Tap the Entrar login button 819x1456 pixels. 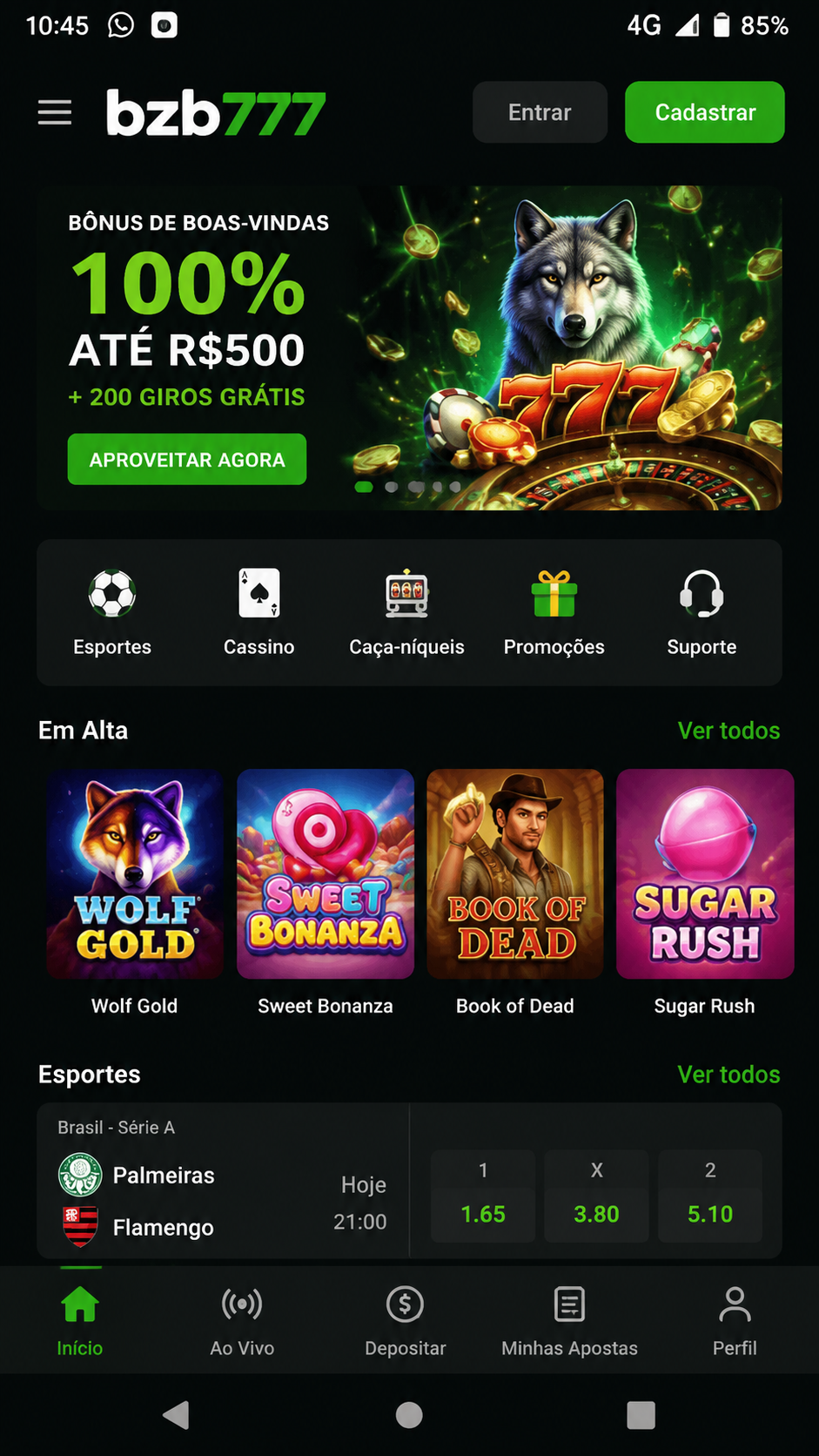click(x=540, y=112)
